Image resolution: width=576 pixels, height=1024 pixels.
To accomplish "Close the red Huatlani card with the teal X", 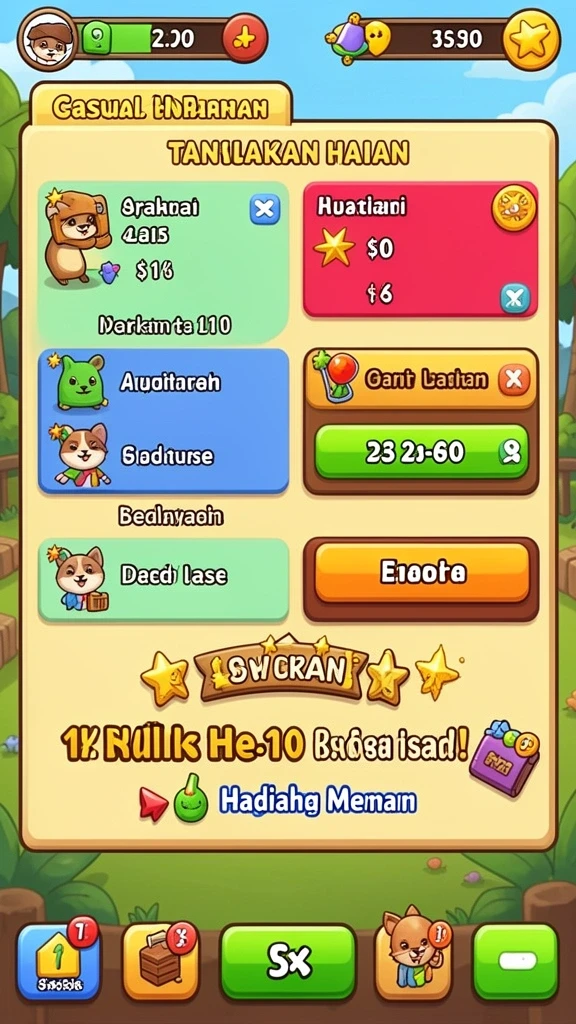I will click(515, 299).
